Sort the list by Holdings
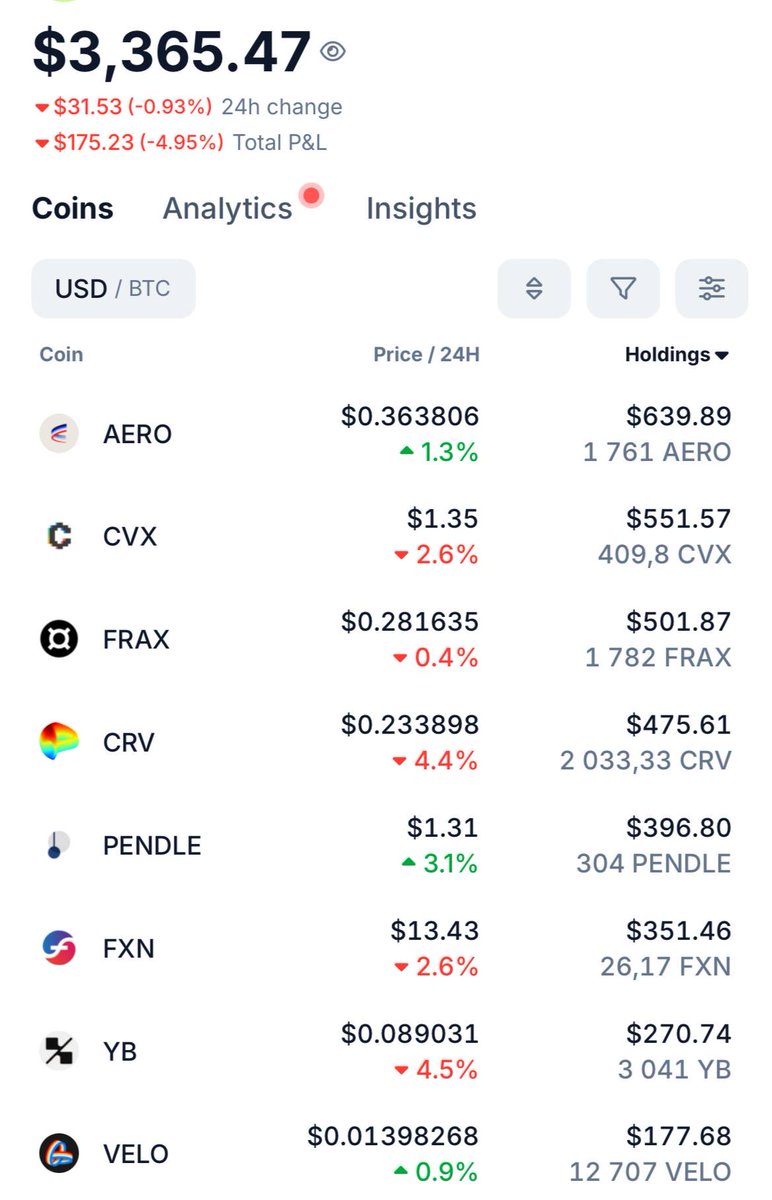 [677, 354]
